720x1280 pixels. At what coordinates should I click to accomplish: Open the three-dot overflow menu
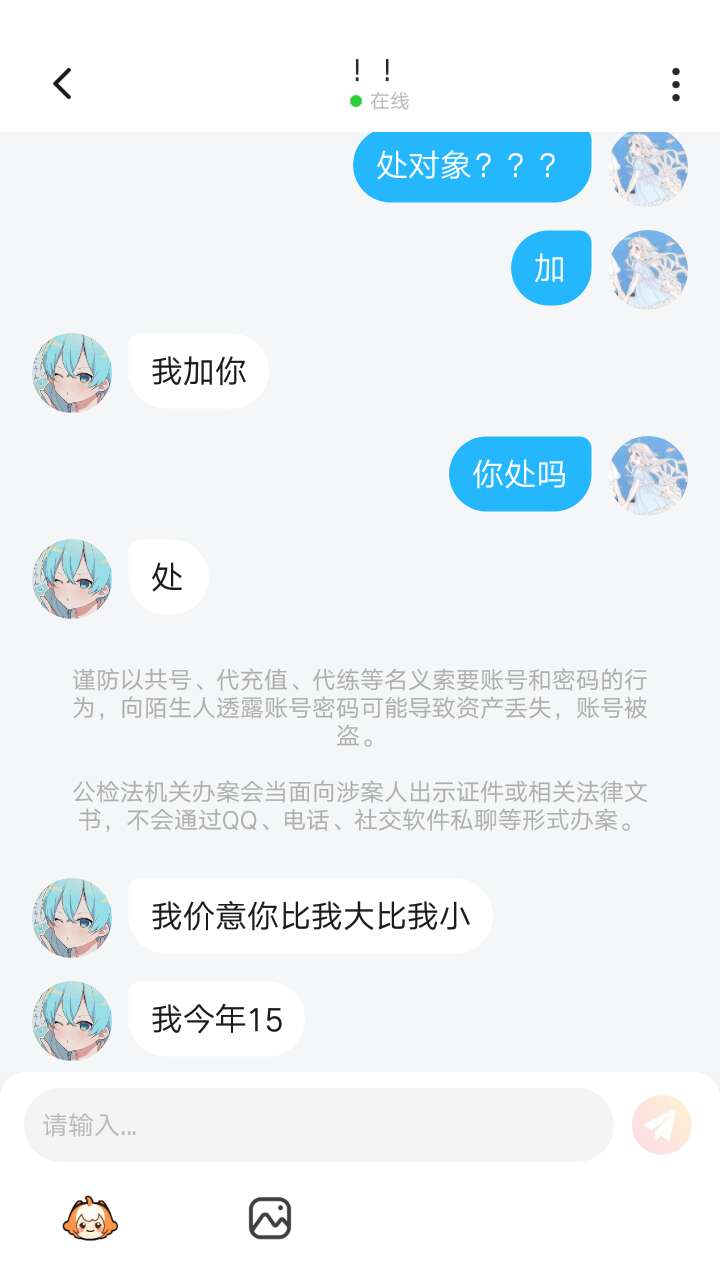coord(676,84)
